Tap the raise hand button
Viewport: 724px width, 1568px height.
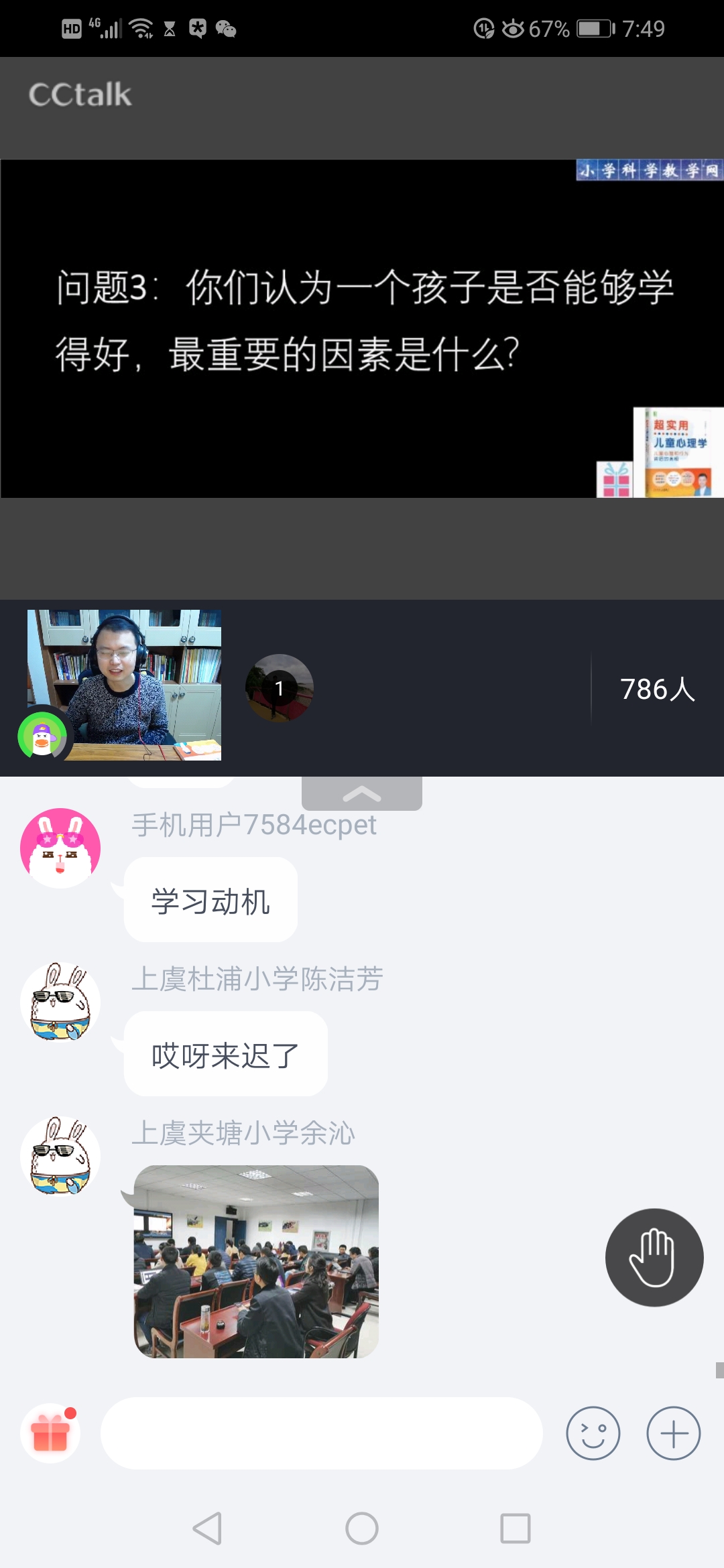click(x=654, y=1257)
